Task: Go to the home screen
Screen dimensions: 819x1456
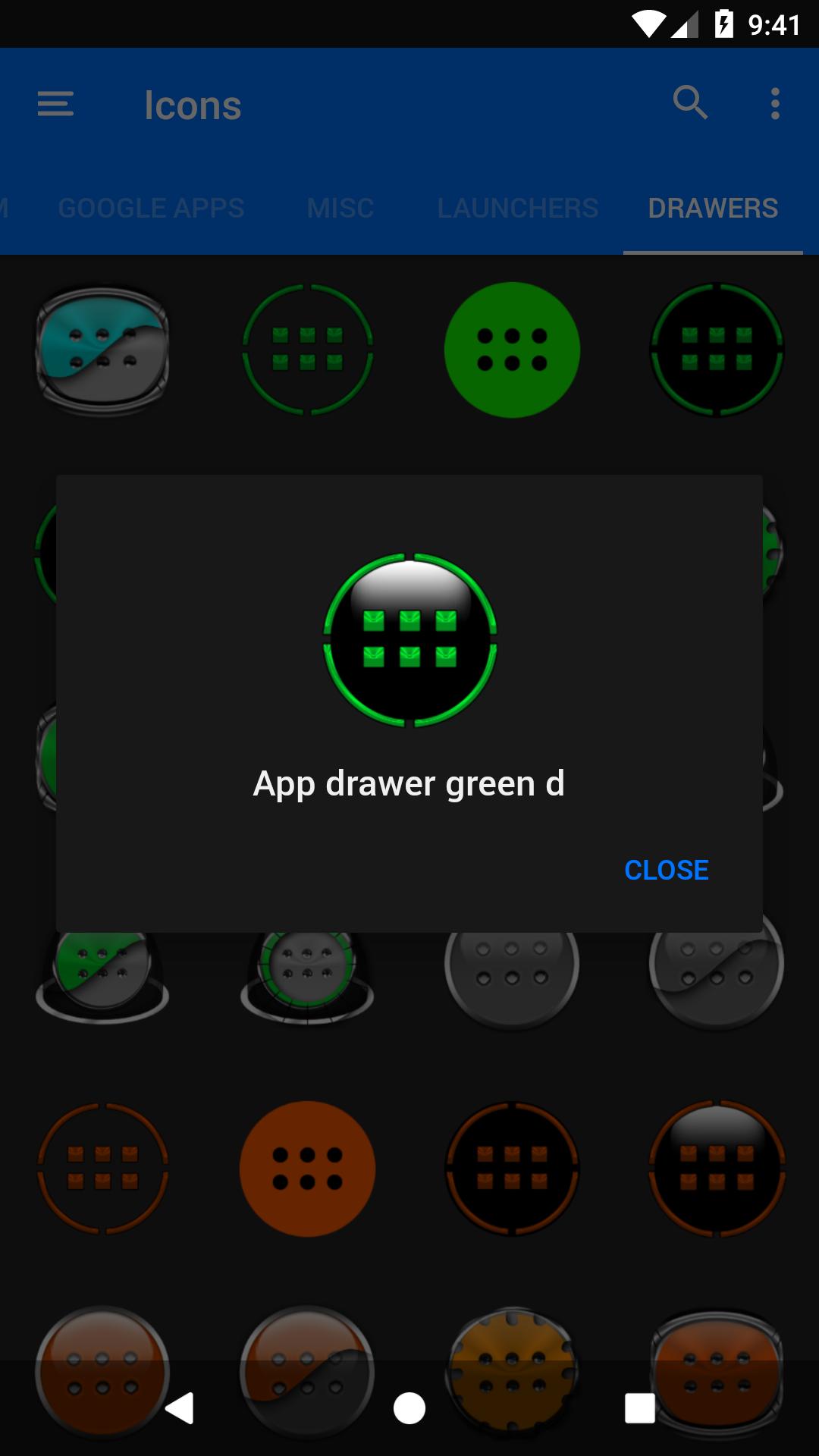Action: click(x=409, y=1408)
